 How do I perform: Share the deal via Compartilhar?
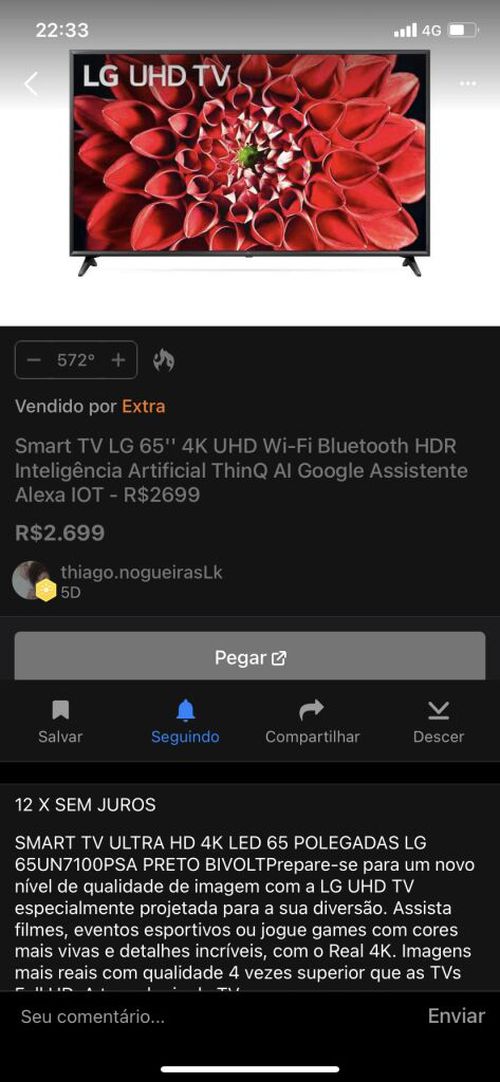(312, 722)
